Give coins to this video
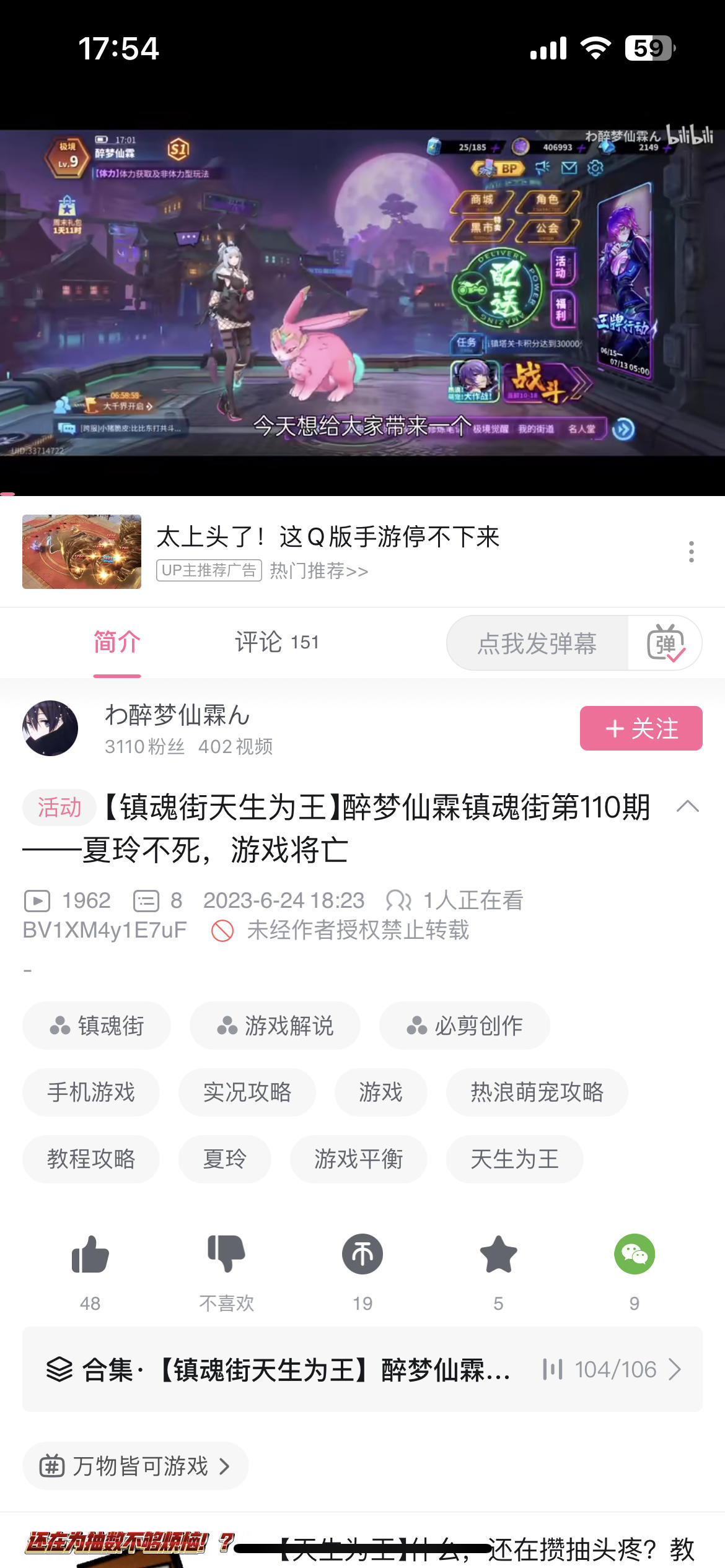The image size is (725, 1568). 362,1256
